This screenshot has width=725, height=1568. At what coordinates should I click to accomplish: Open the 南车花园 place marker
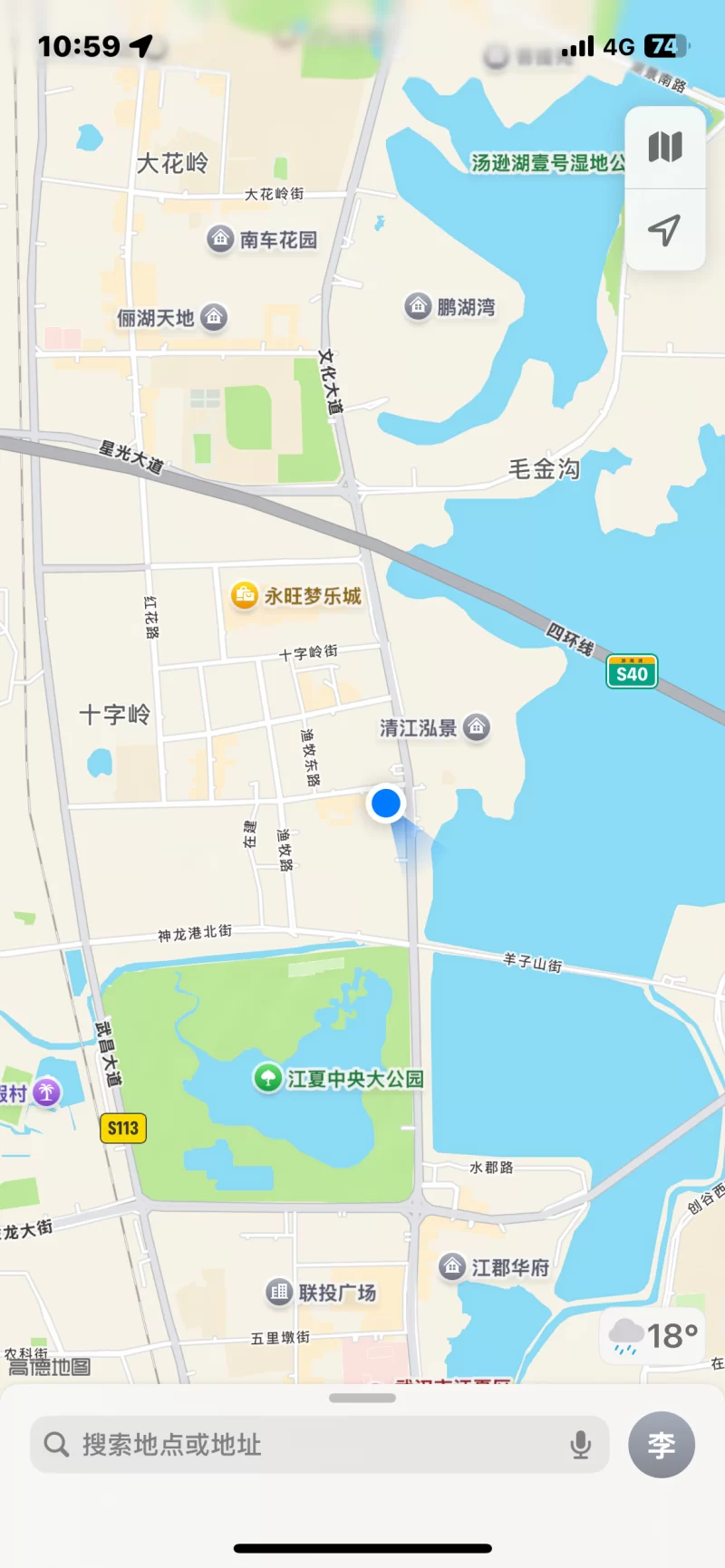point(220,239)
